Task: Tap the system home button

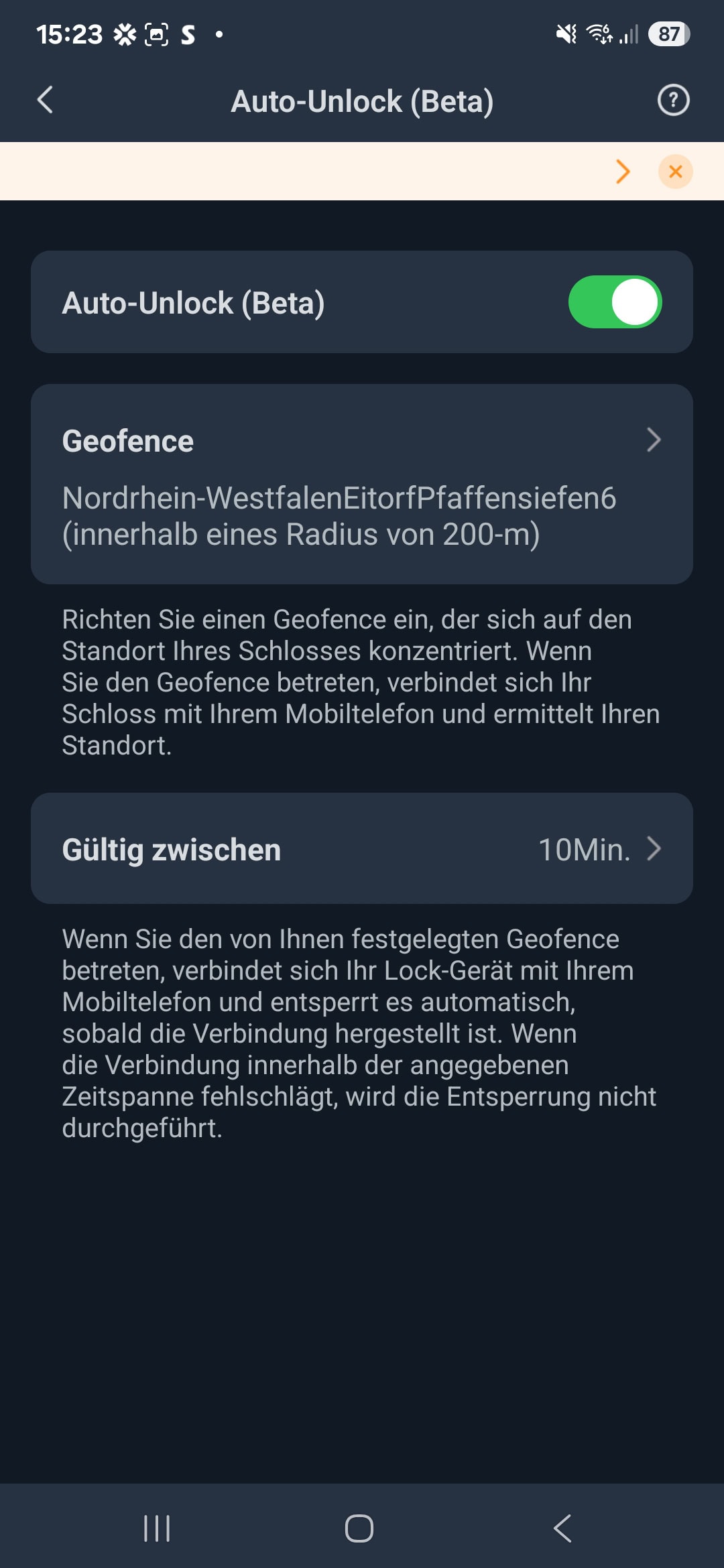Action: pyautogui.click(x=359, y=1528)
